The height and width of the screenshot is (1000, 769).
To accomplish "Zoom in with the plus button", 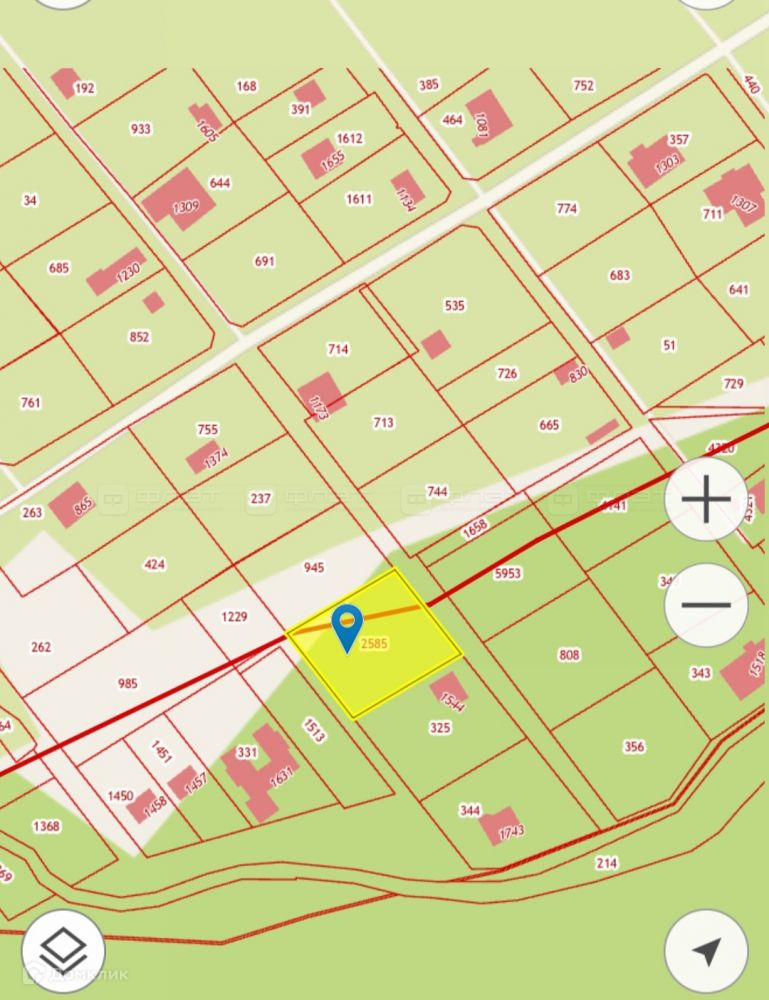I will click(x=706, y=499).
